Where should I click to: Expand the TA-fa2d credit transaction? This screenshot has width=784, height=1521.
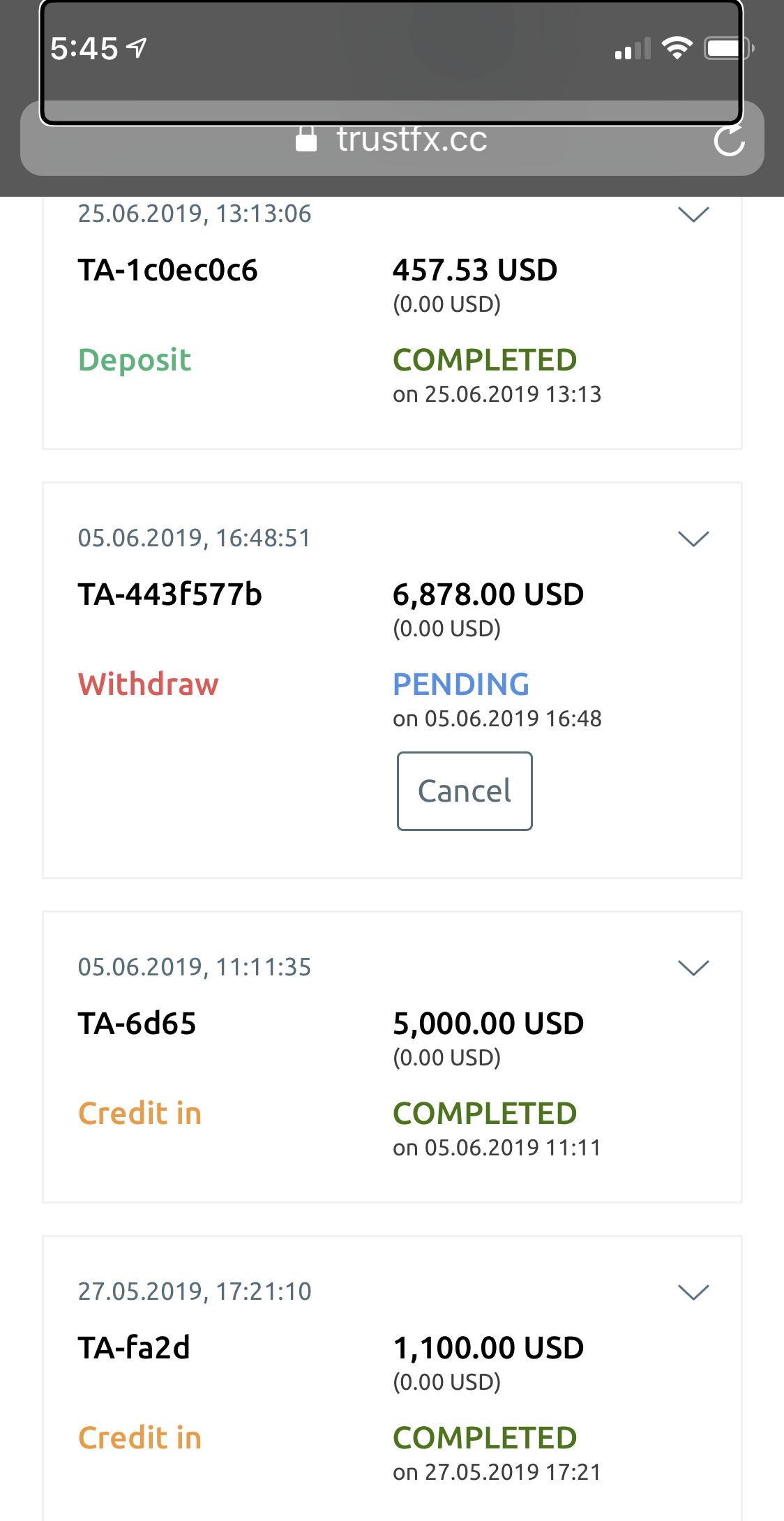pyautogui.click(x=693, y=1292)
